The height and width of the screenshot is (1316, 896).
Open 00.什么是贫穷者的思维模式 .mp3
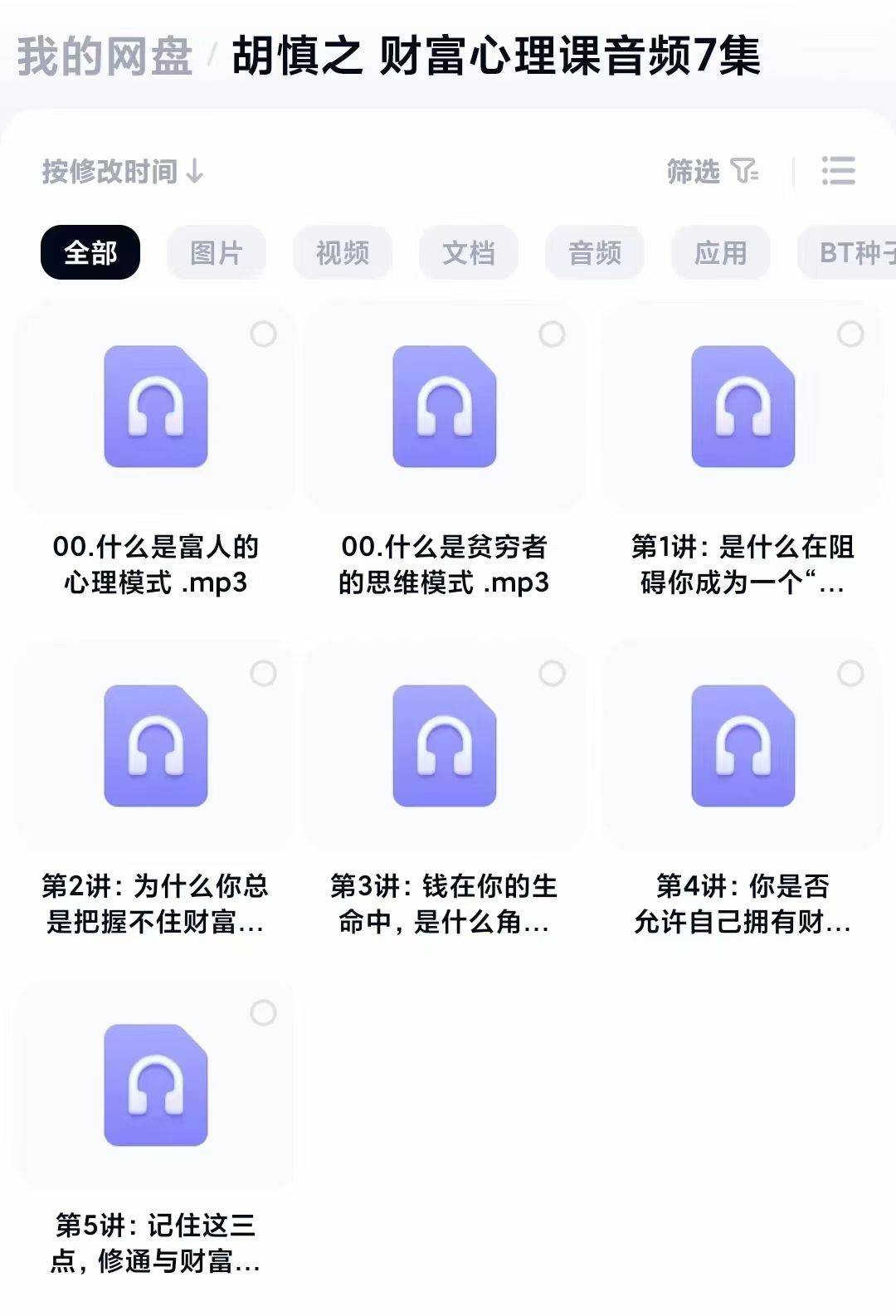444,407
